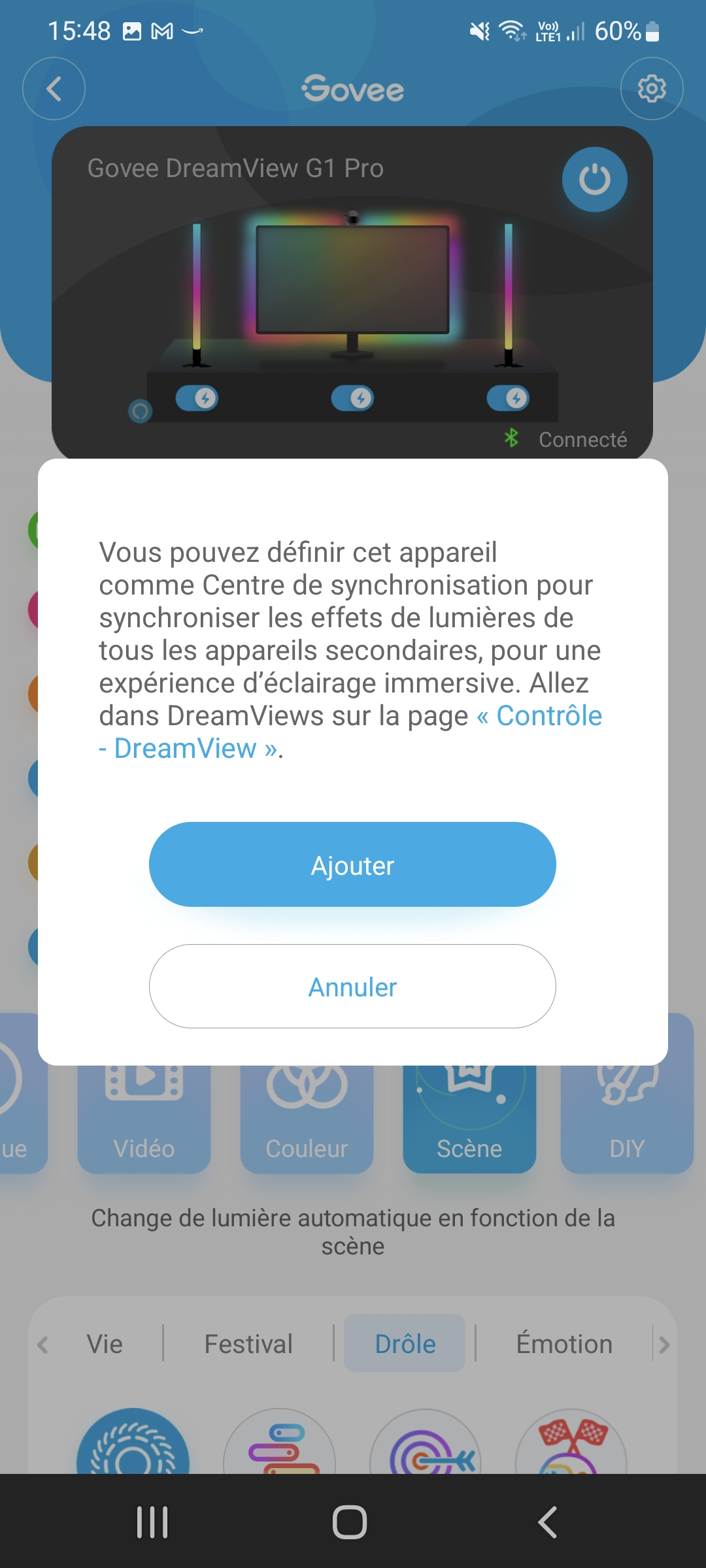This screenshot has width=706, height=1568.
Task: Dismiss the dialog with Annuler
Action: coord(352,987)
